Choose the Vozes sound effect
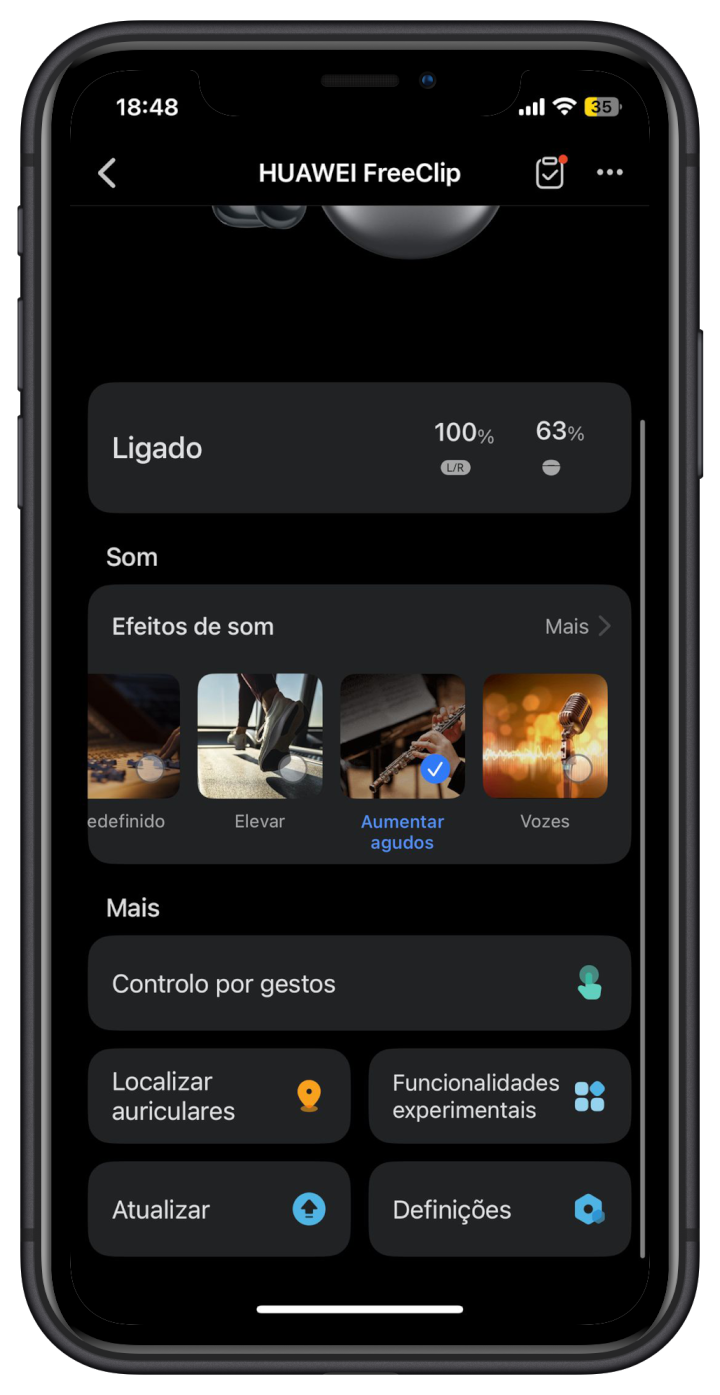The width and height of the screenshot is (720, 1395). click(x=545, y=737)
